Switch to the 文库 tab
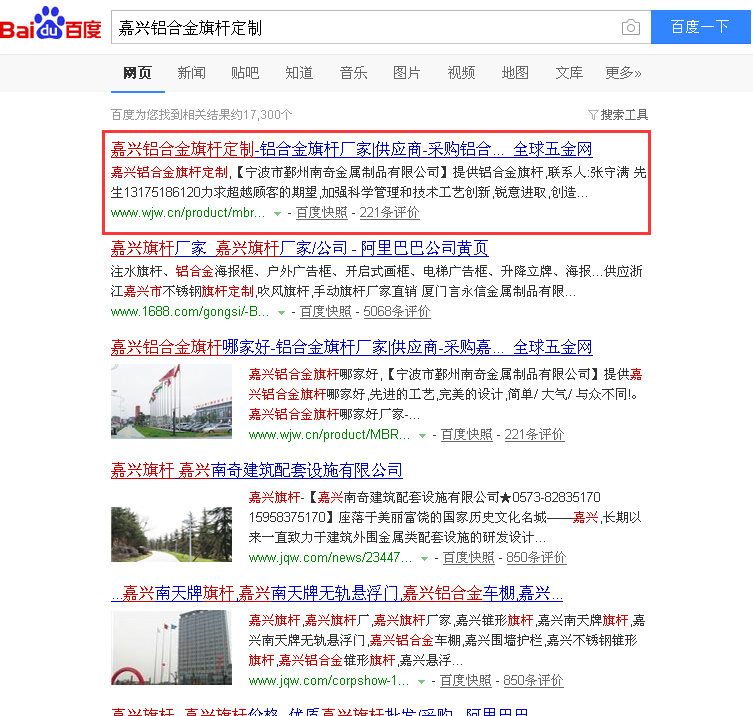 569,73
